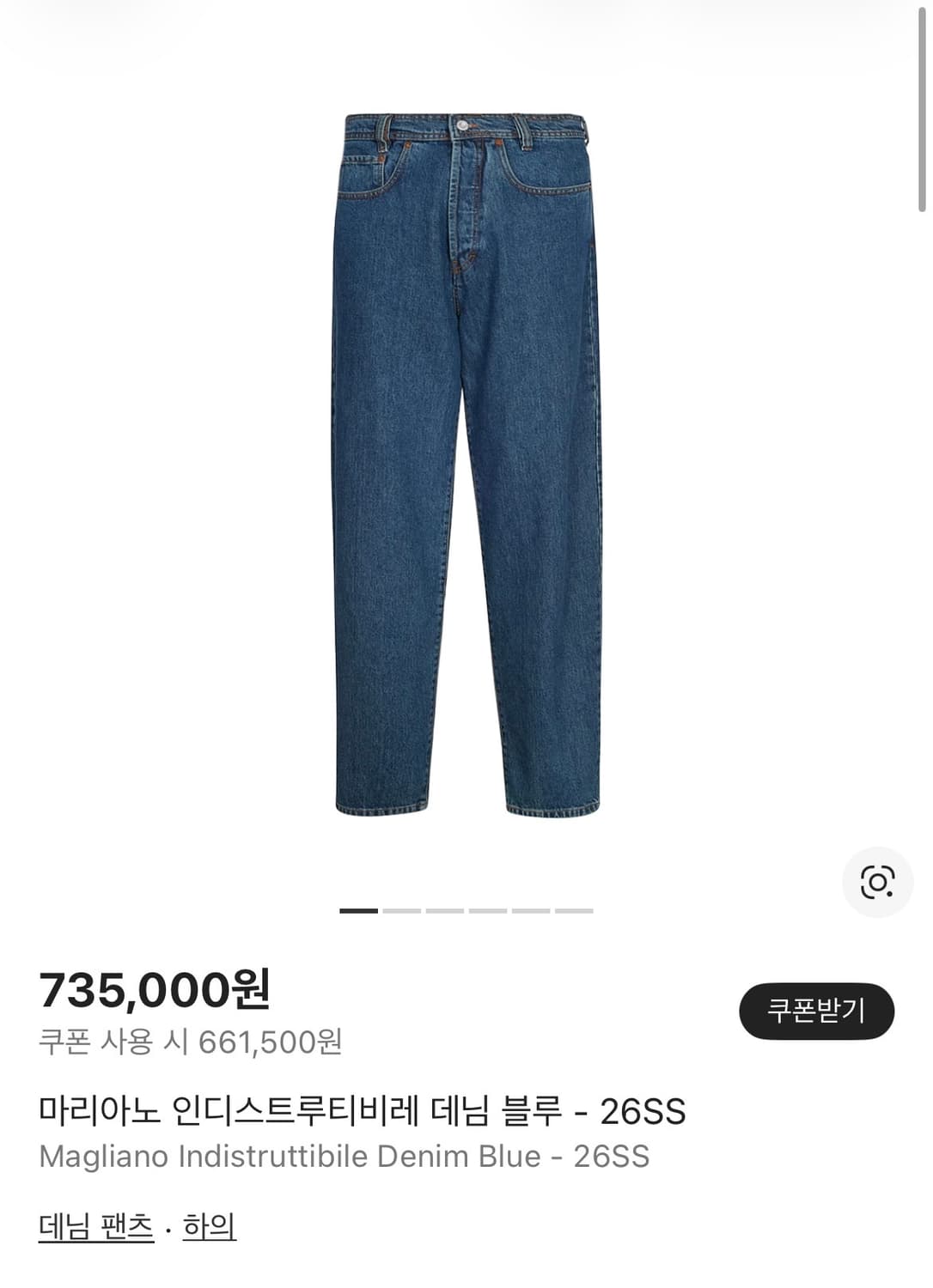The image size is (933, 1288).
Task: Select the fifth carousel indicator bar
Action: [534, 905]
